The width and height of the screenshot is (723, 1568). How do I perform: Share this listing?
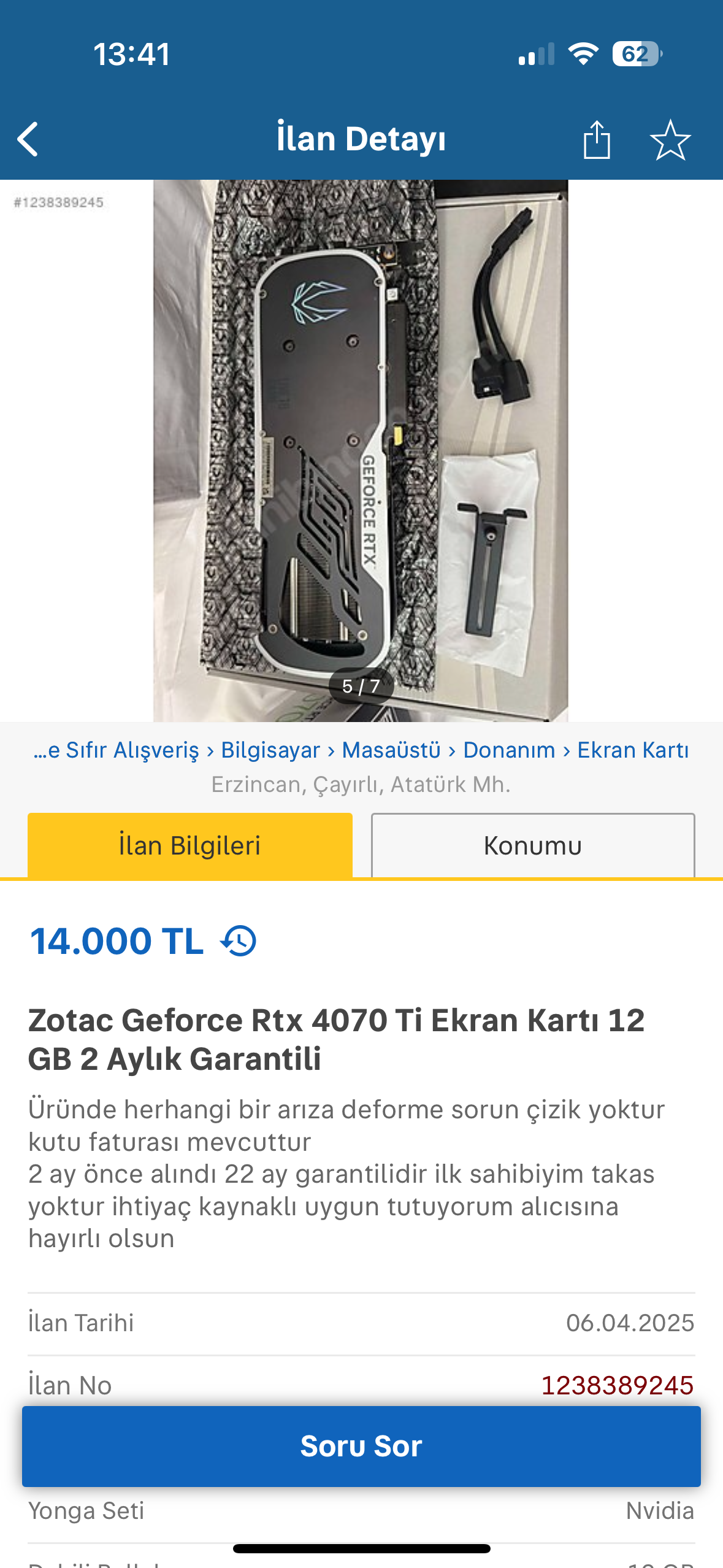[596, 140]
